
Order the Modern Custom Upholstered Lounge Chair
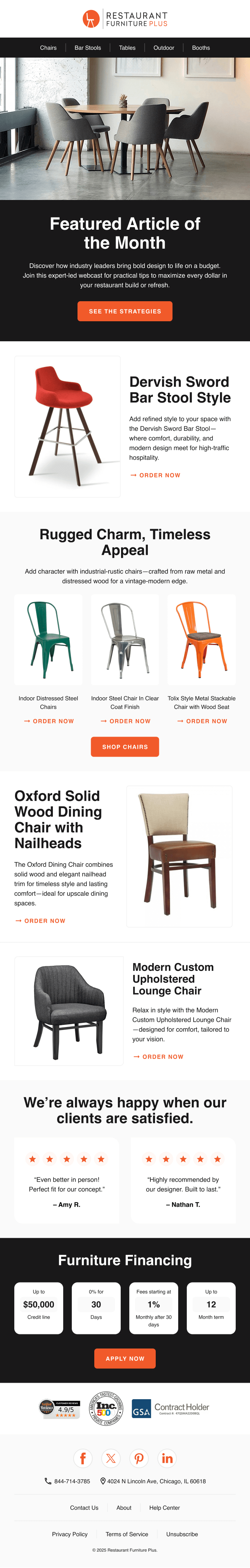pos(158,1057)
